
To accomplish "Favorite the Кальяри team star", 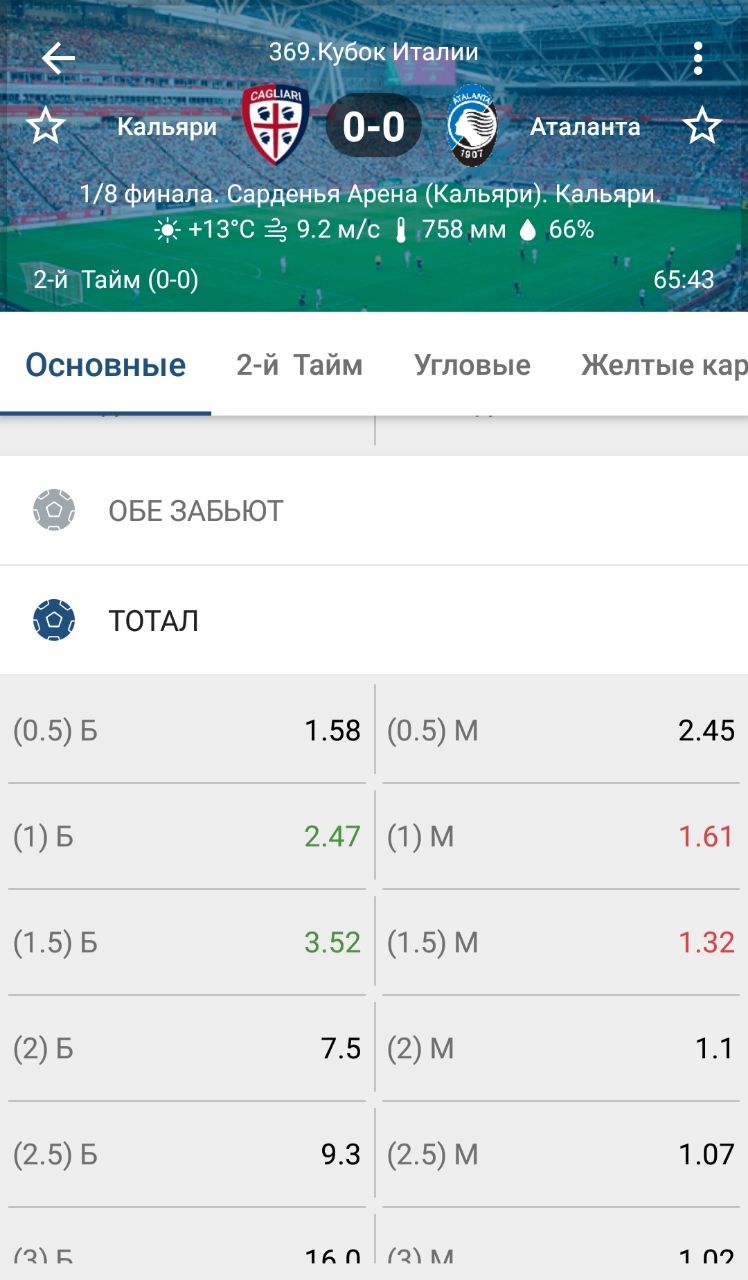I will [45, 127].
